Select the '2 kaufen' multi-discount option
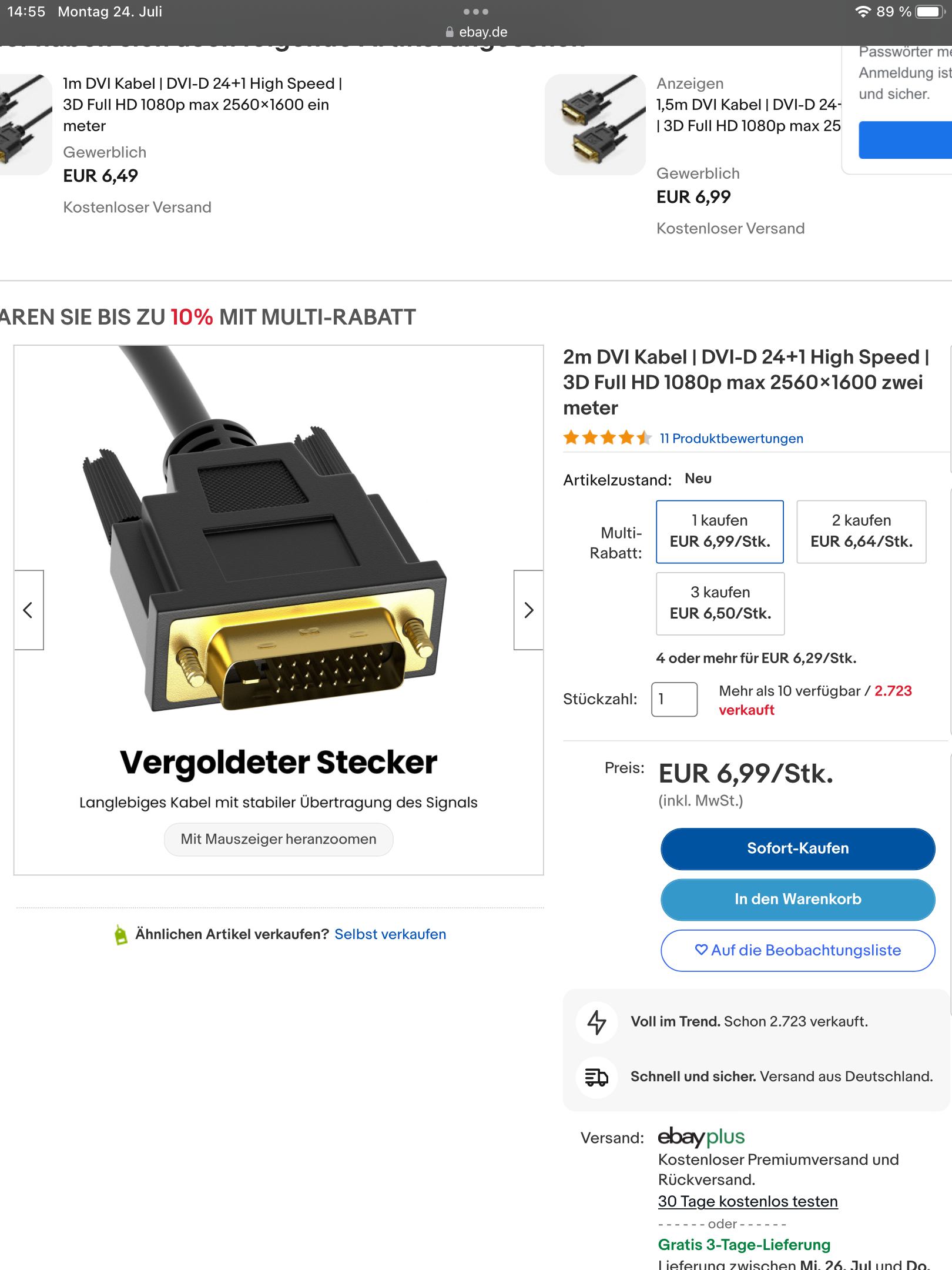Screen dimensions: 952x1270 pos(861,532)
